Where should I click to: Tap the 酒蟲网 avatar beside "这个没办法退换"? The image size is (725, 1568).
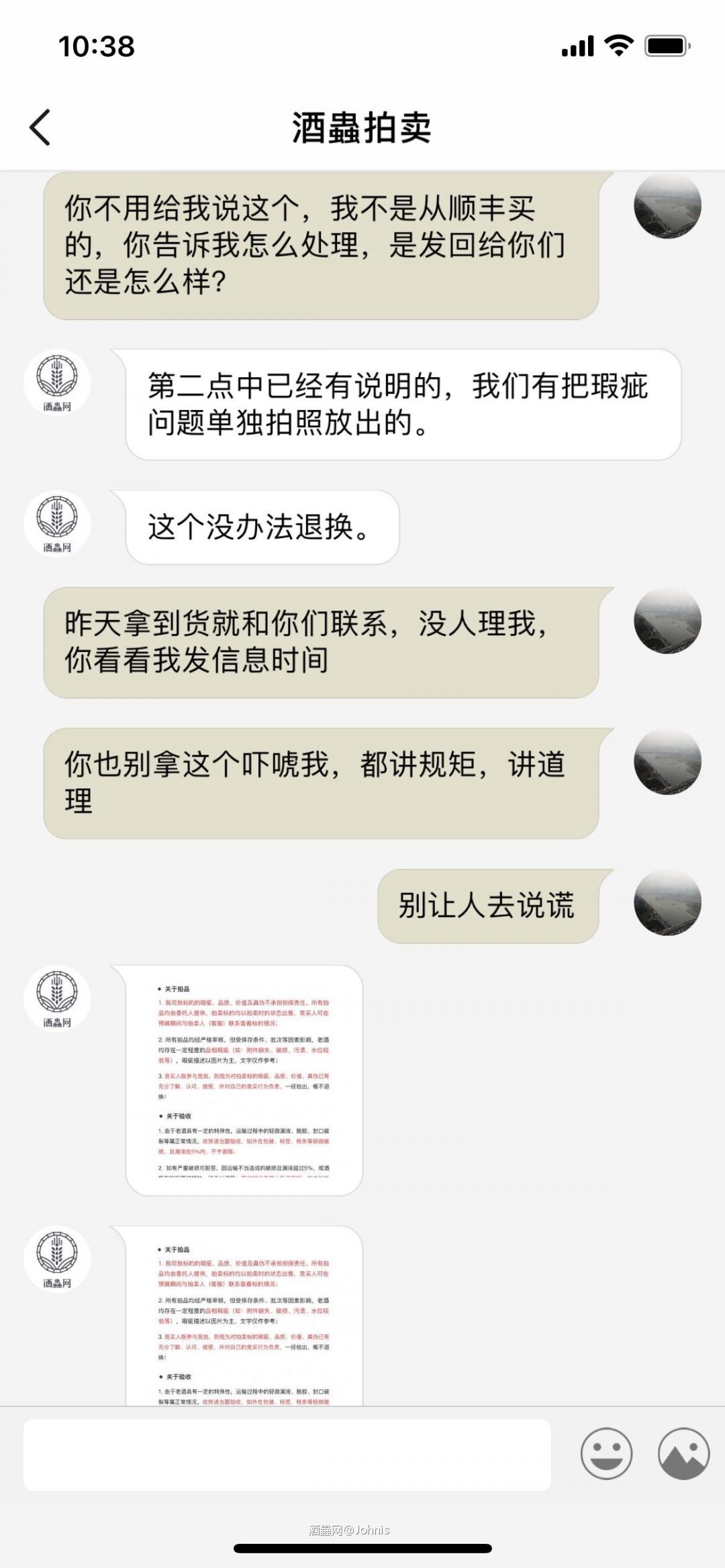[x=59, y=523]
